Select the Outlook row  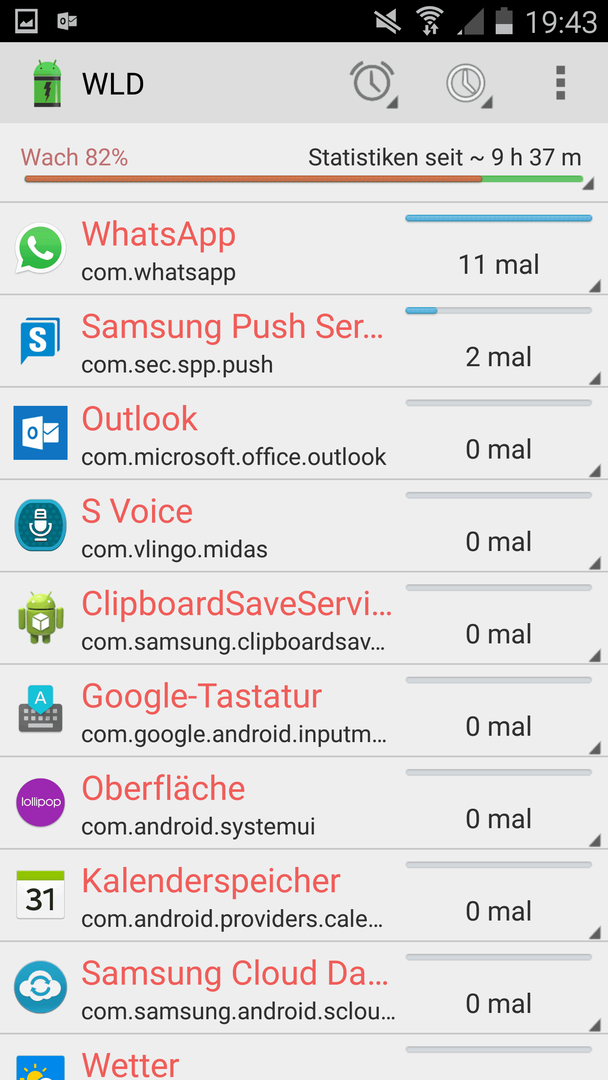[304, 433]
